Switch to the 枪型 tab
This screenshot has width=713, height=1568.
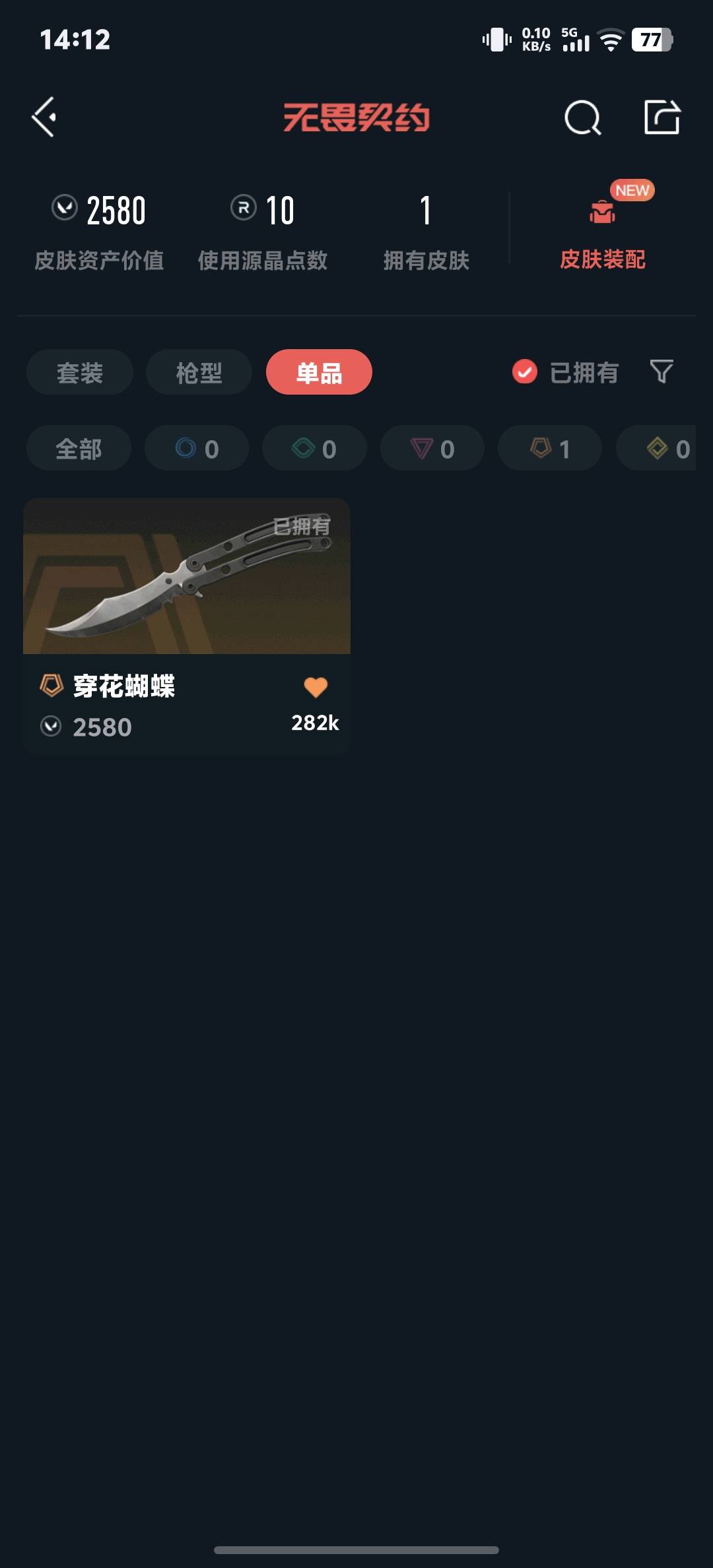pos(199,372)
